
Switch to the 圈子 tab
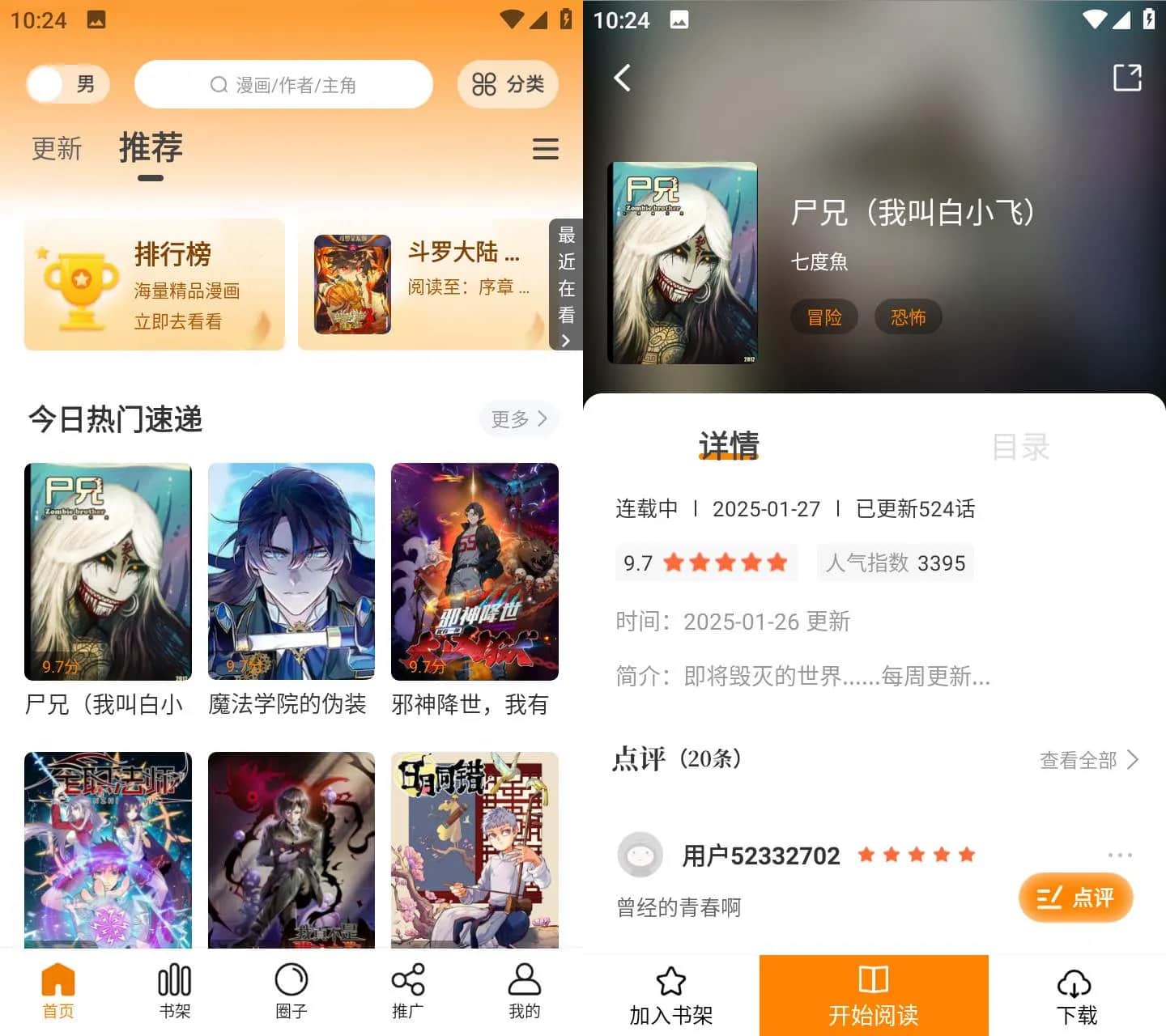[x=291, y=991]
